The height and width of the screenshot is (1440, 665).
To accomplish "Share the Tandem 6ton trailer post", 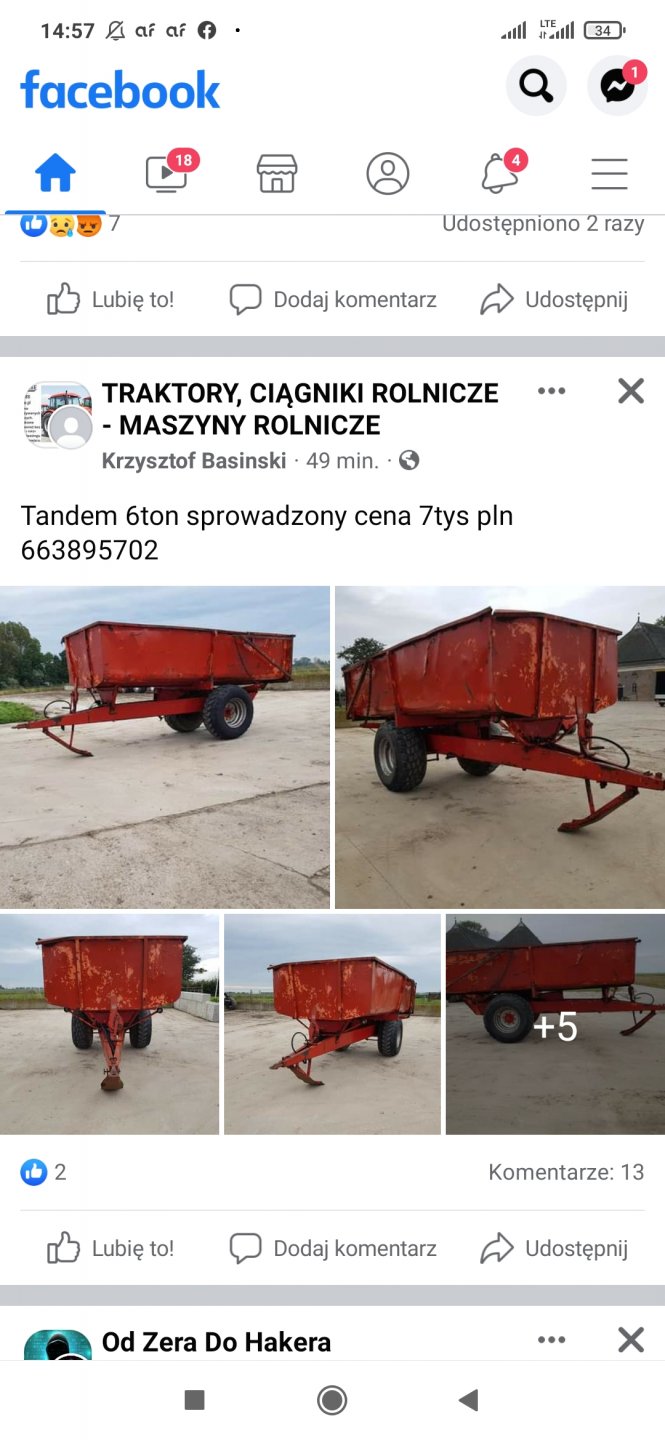I will point(554,1248).
